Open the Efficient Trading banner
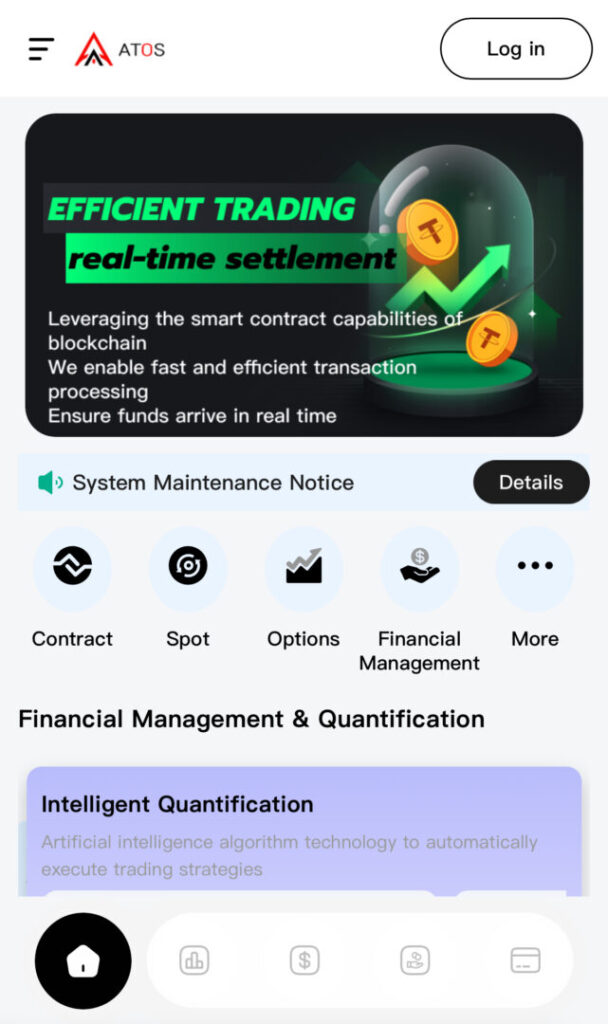Screen dimensions: 608x1024 point(304,275)
